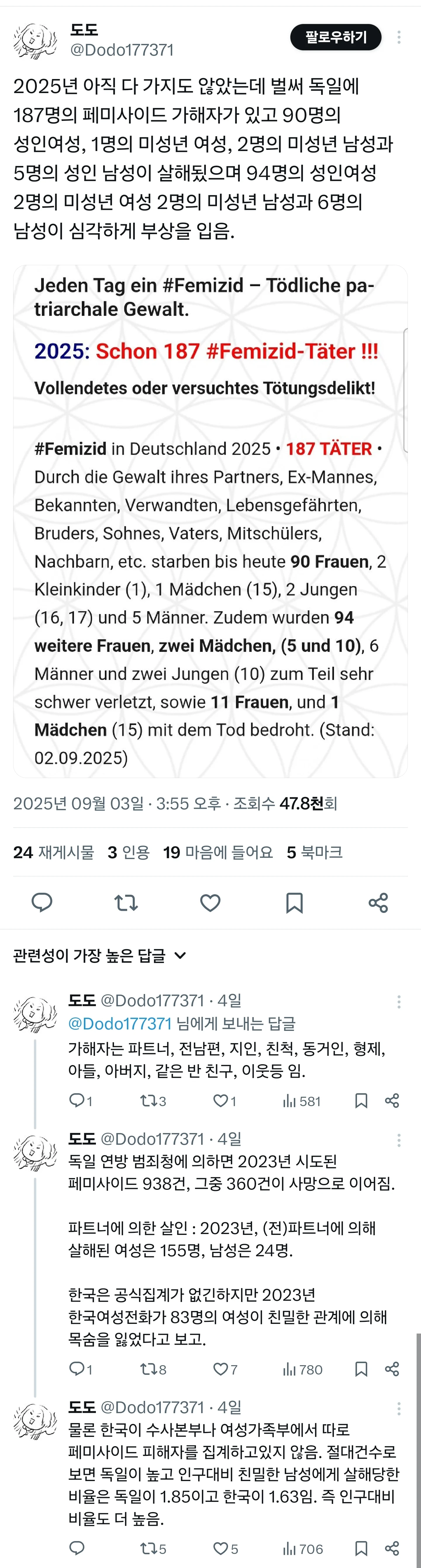Reply to the main post
Viewport: 421px width, 1568px height.
42,903
